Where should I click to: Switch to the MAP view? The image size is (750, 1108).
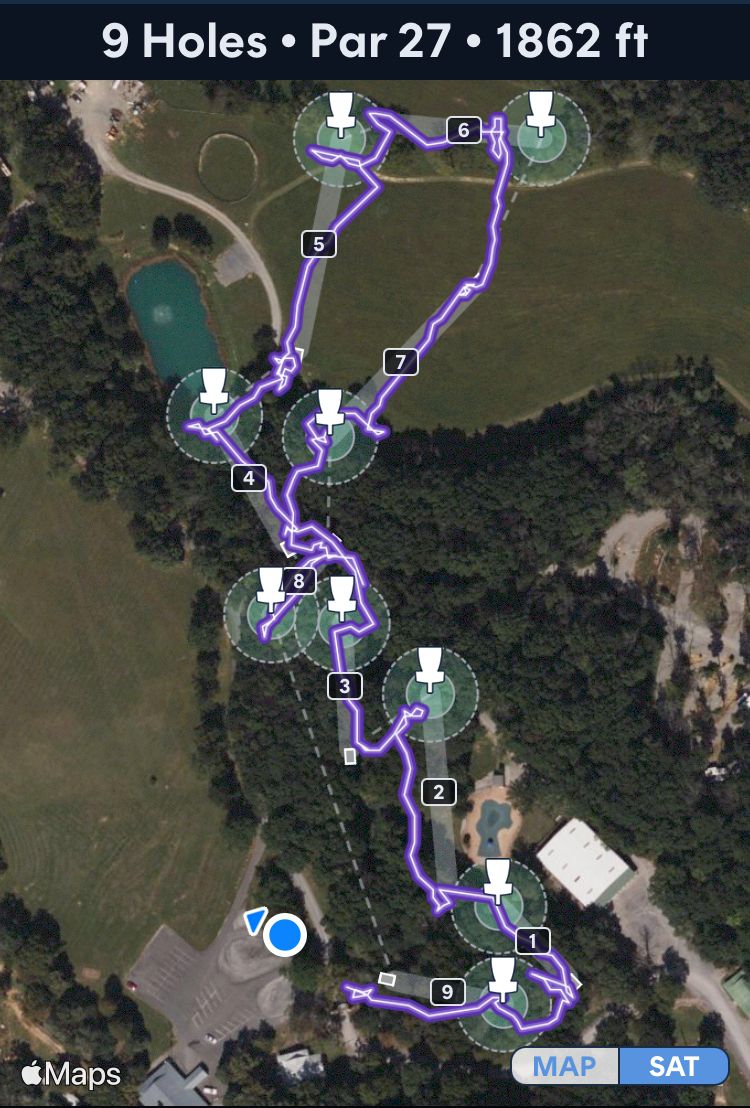(566, 1066)
